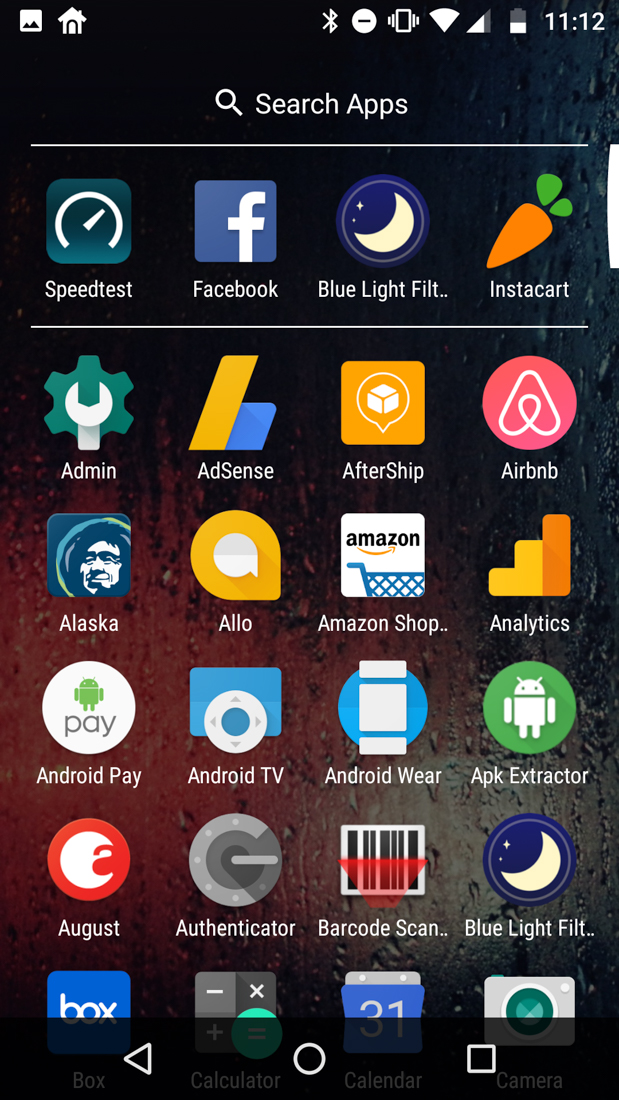Open Android TV app
This screenshot has height=1100, width=619.
[235, 708]
